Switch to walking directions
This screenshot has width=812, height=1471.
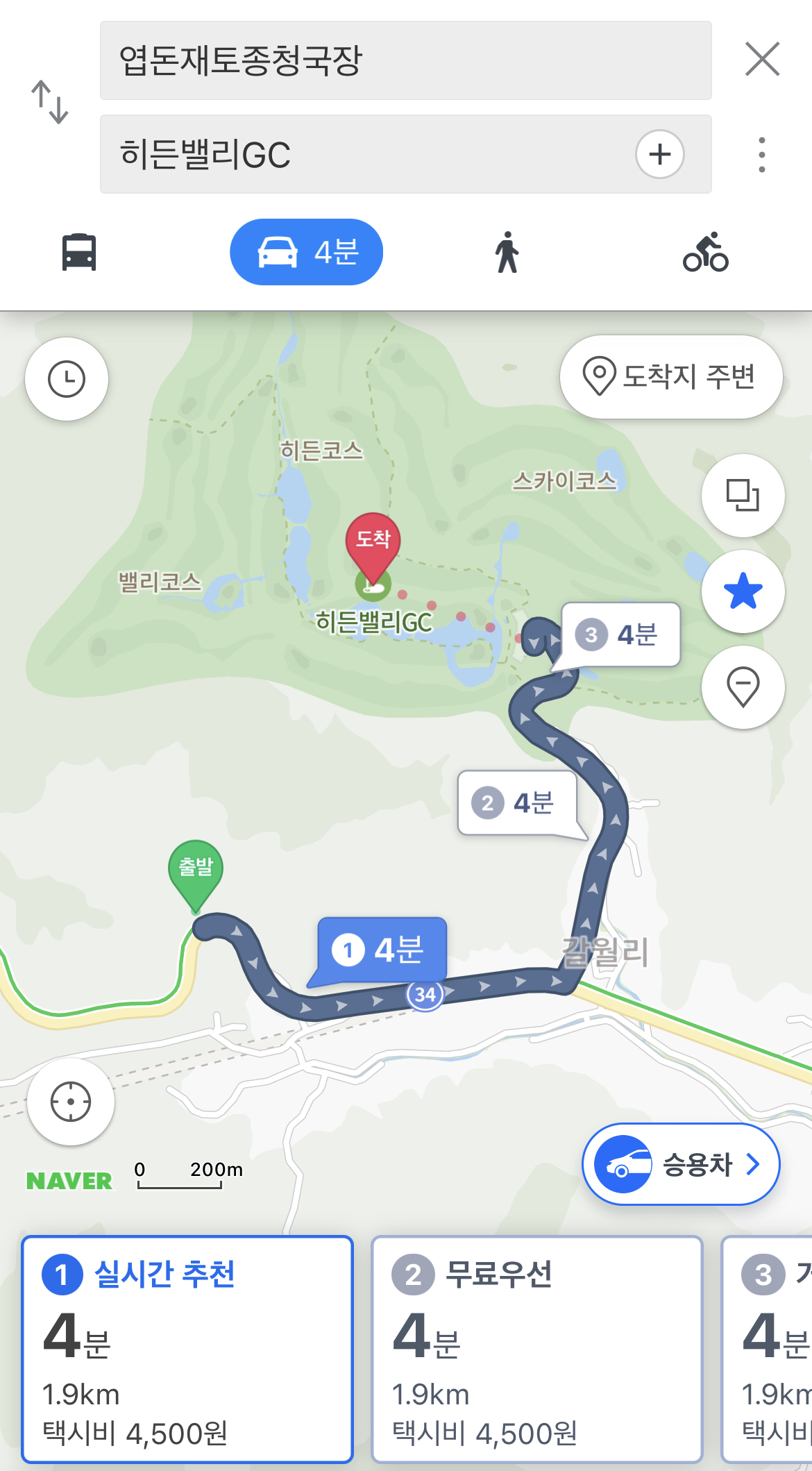[507, 252]
